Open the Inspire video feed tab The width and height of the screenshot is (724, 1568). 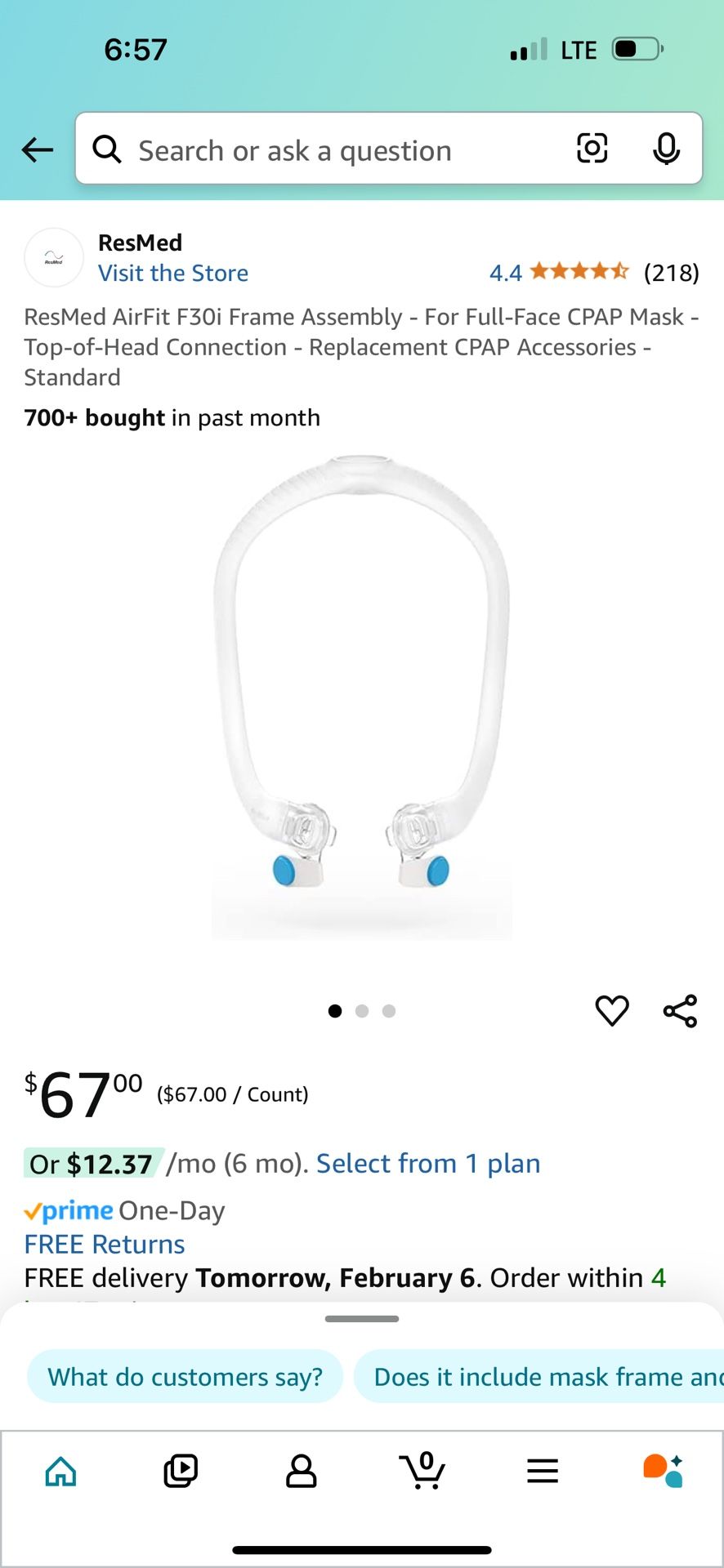point(181,1472)
